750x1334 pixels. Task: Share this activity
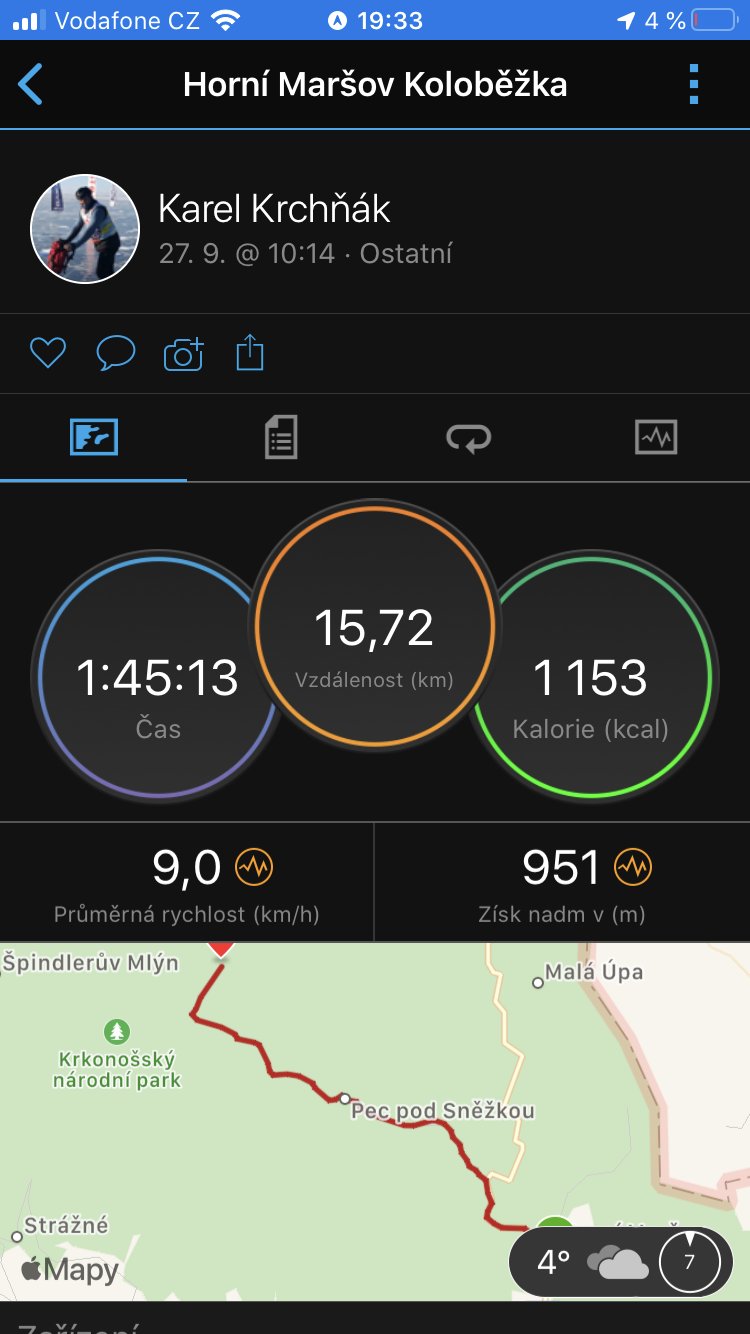tap(250, 353)
